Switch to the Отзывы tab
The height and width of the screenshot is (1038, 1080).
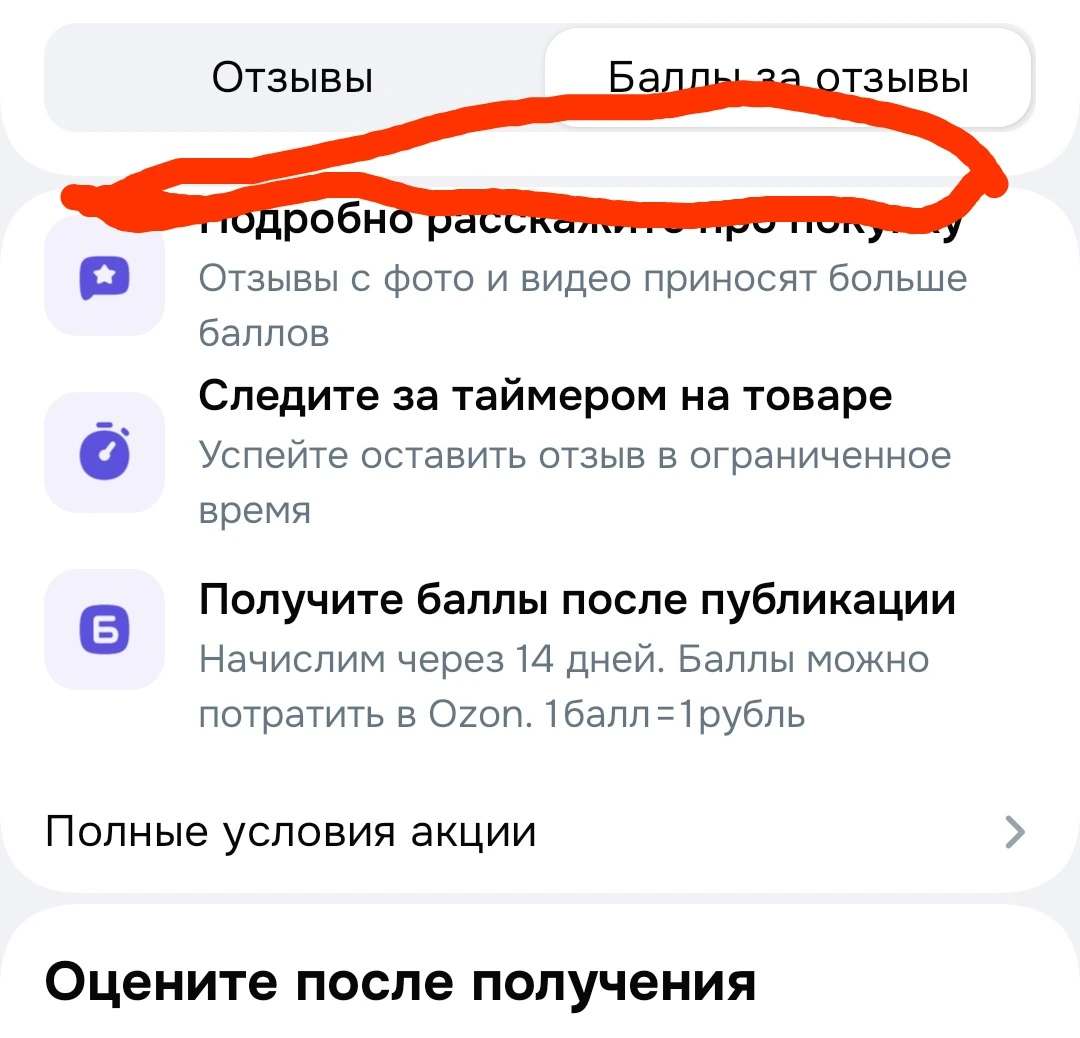tap(293, 77)
